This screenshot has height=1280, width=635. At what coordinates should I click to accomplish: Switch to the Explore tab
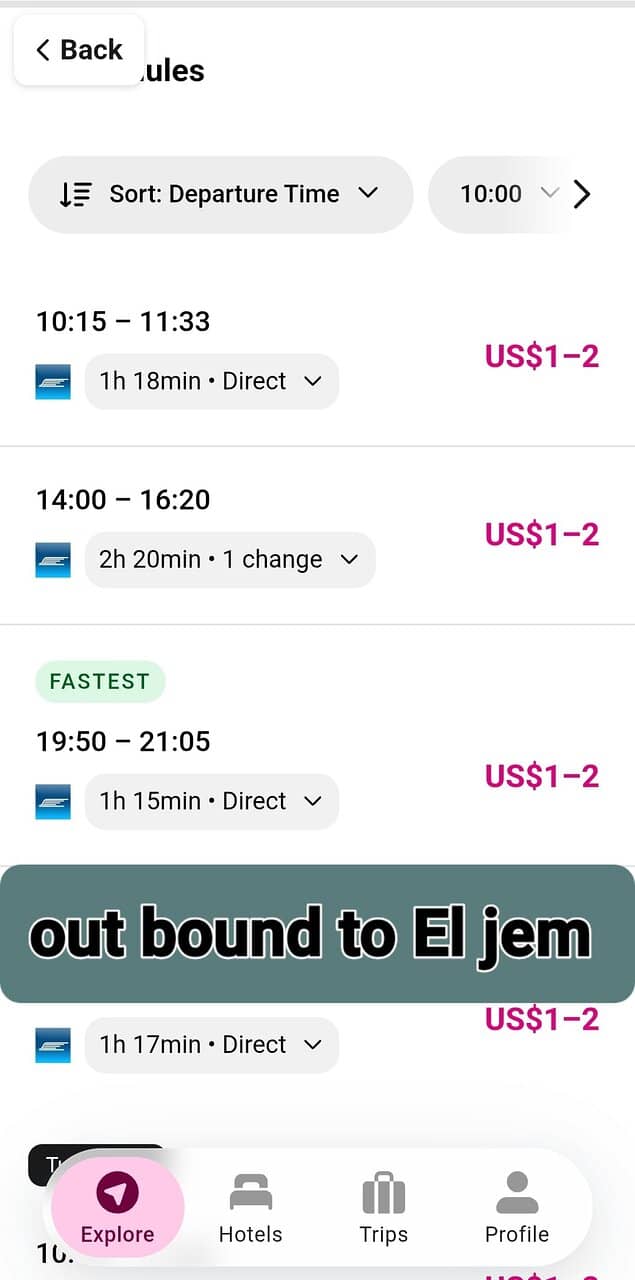point(117,1208)
